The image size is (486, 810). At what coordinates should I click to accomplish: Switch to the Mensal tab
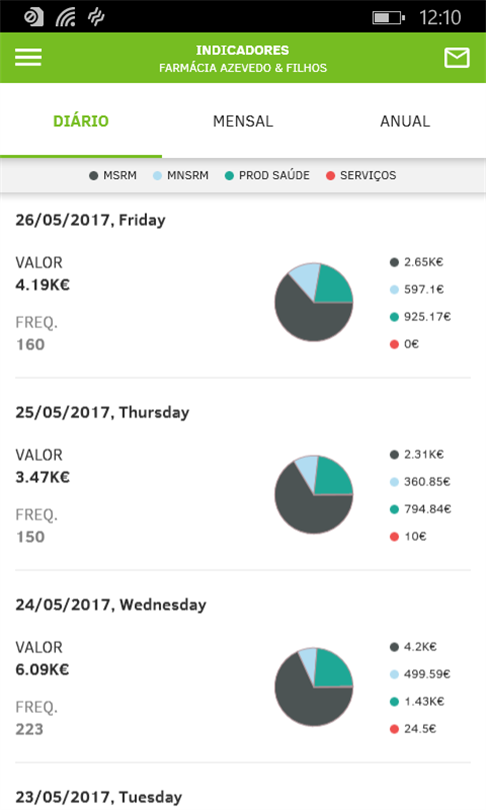pos(243,121)
